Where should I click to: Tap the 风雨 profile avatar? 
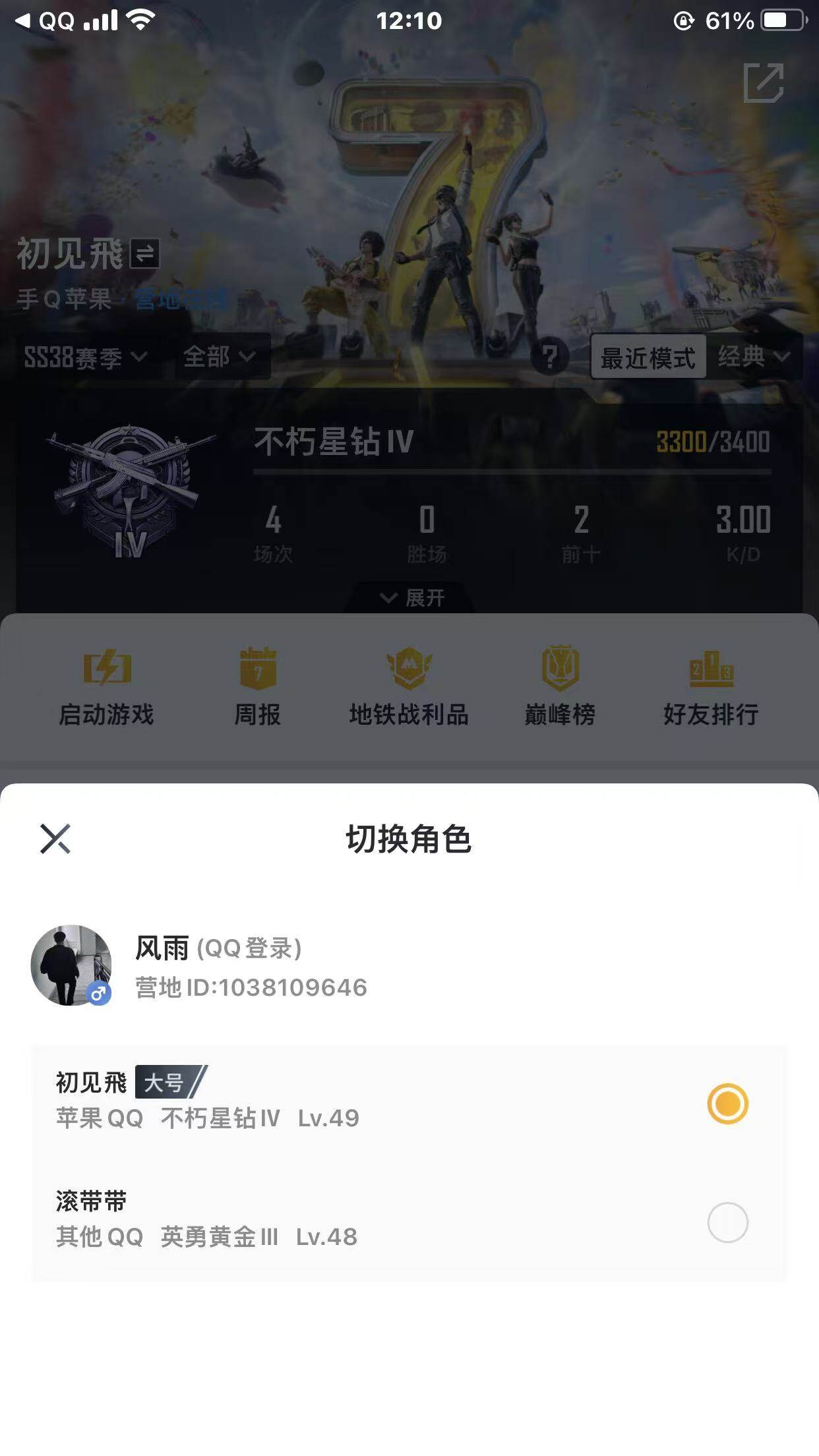[x=73, y=967]
